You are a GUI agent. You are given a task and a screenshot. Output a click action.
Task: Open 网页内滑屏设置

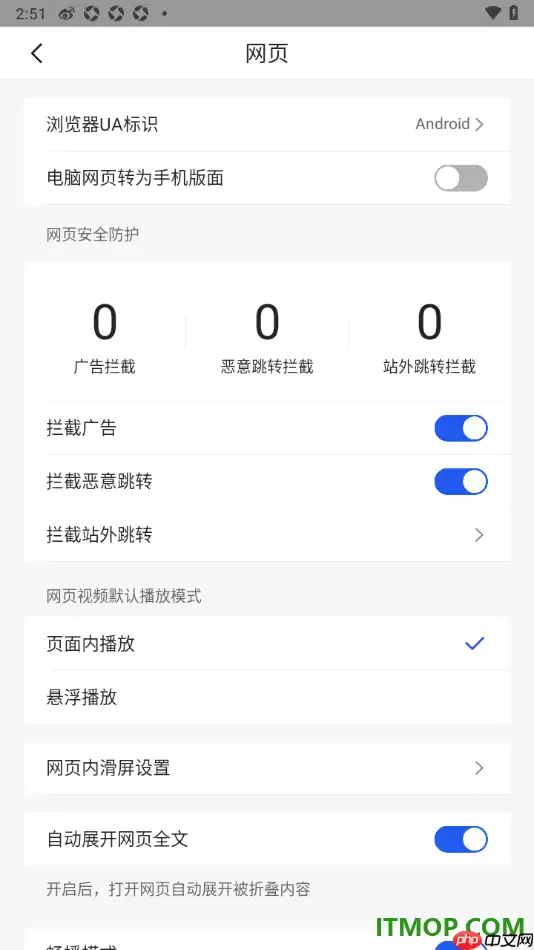pyautogui.click(x=267, y=768)
